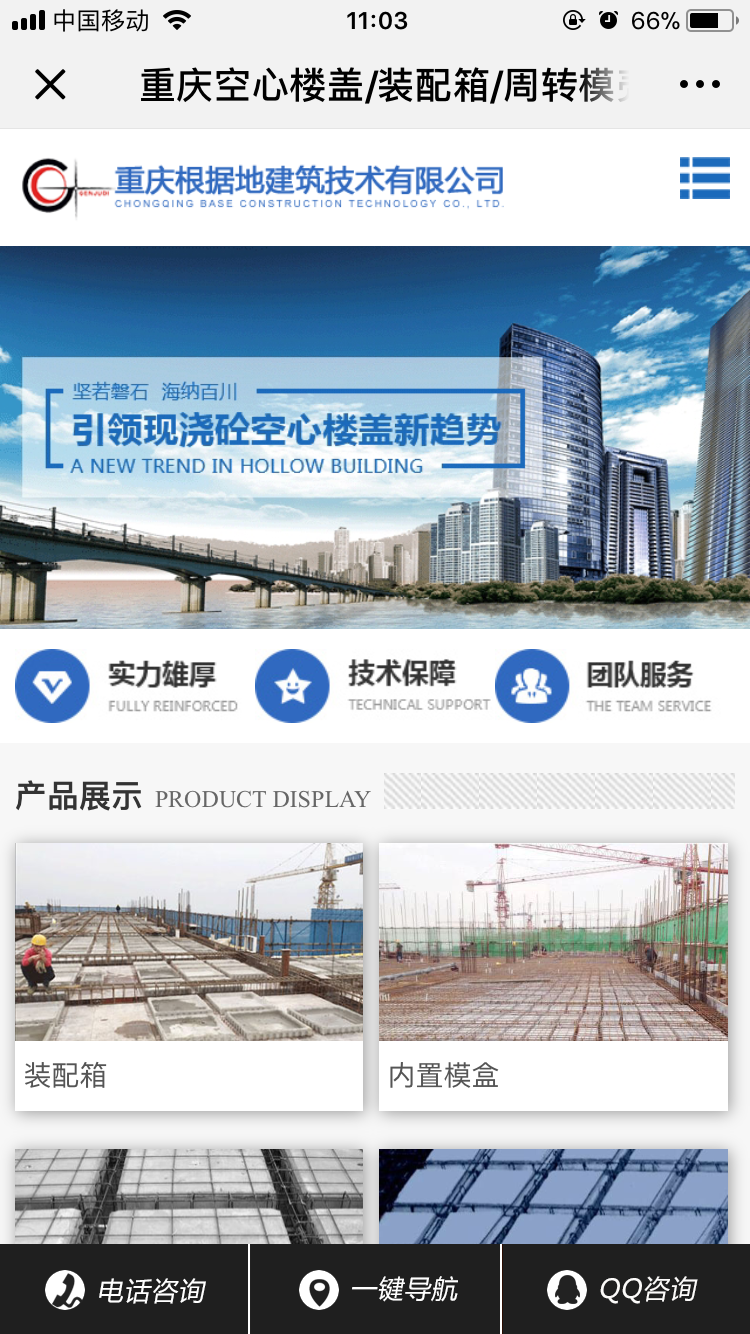Open the three-dot more options menu
This screenshot has width=750, height=1334.
tap(699, 85)
